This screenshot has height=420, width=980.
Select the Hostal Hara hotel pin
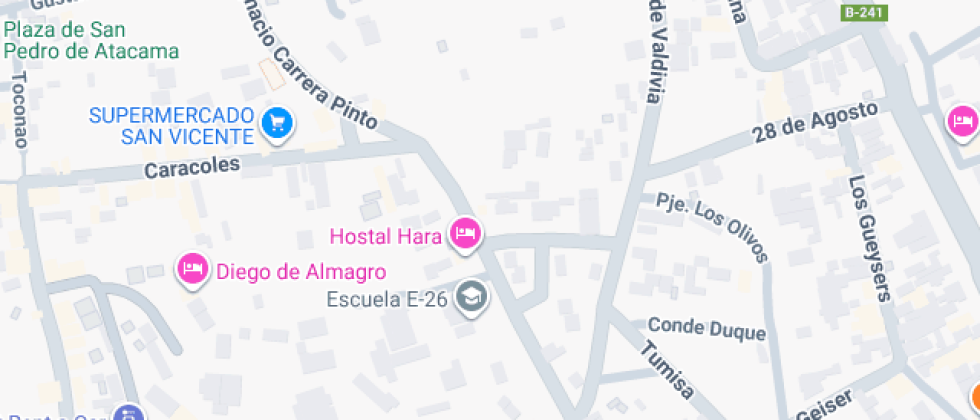pyautogui.click(x=465, y=235)
